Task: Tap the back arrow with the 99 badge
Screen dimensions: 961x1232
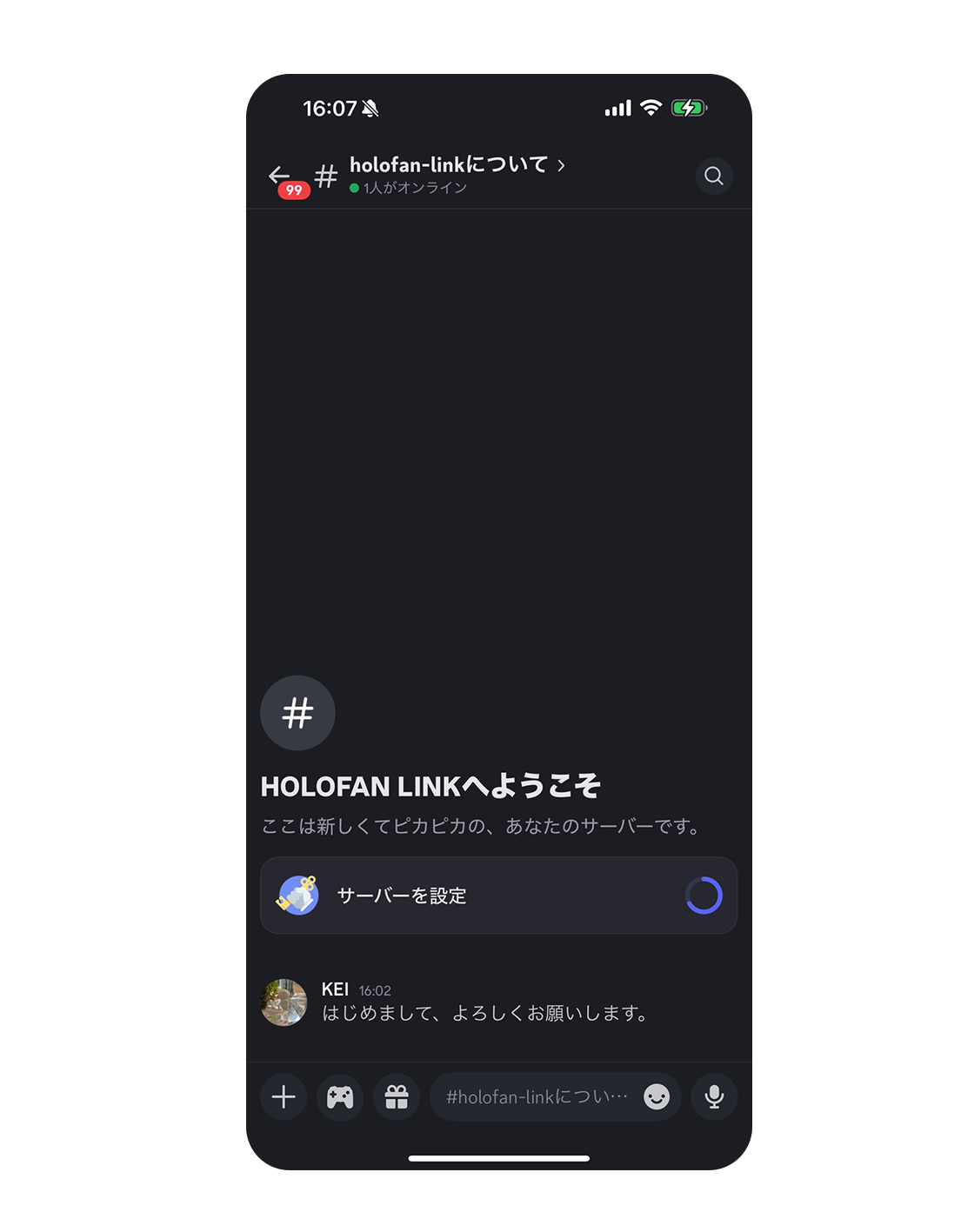Action: [x=277, y=176]
